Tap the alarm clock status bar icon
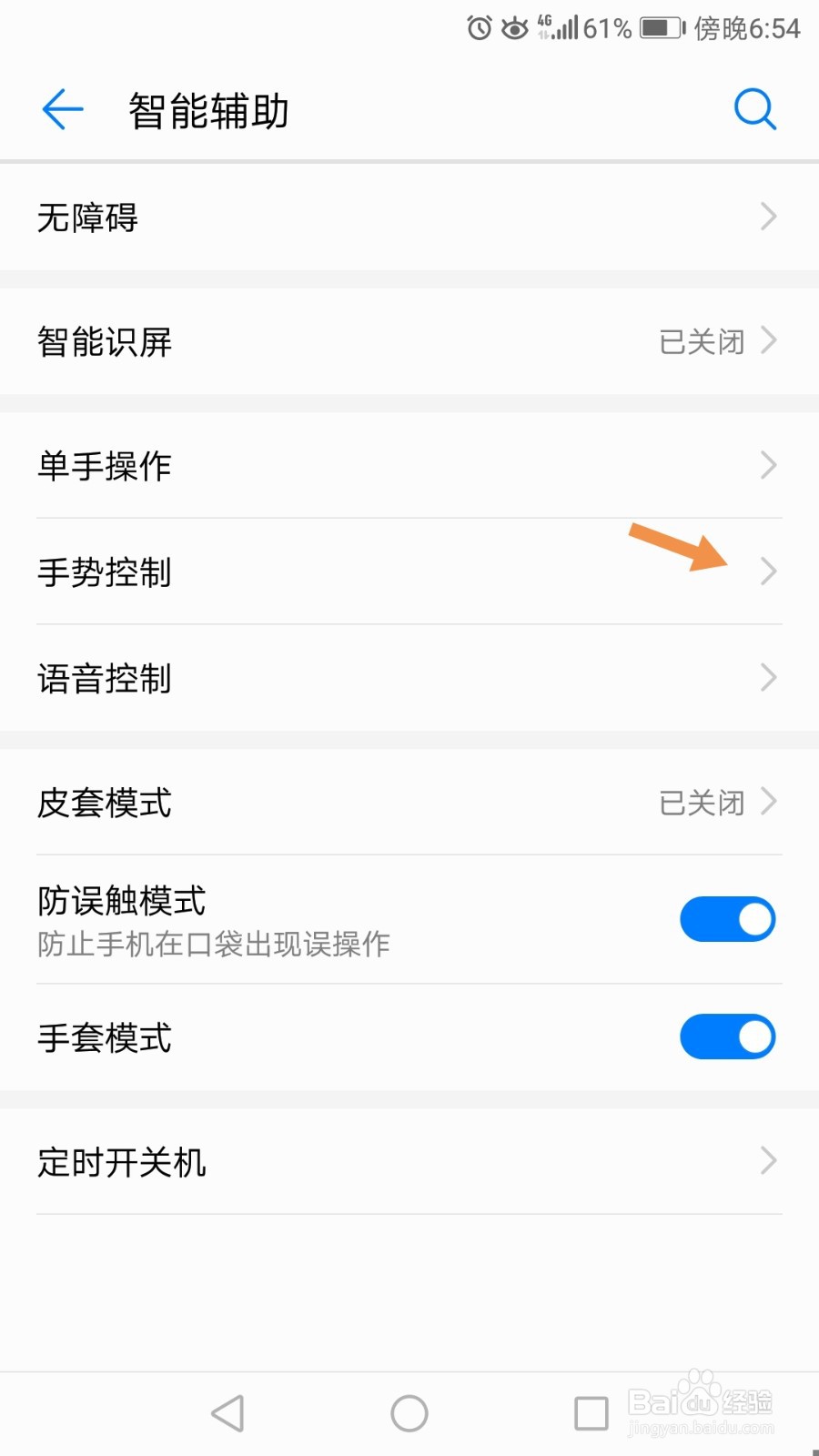 pyautogui.click(x=477, y=29)
